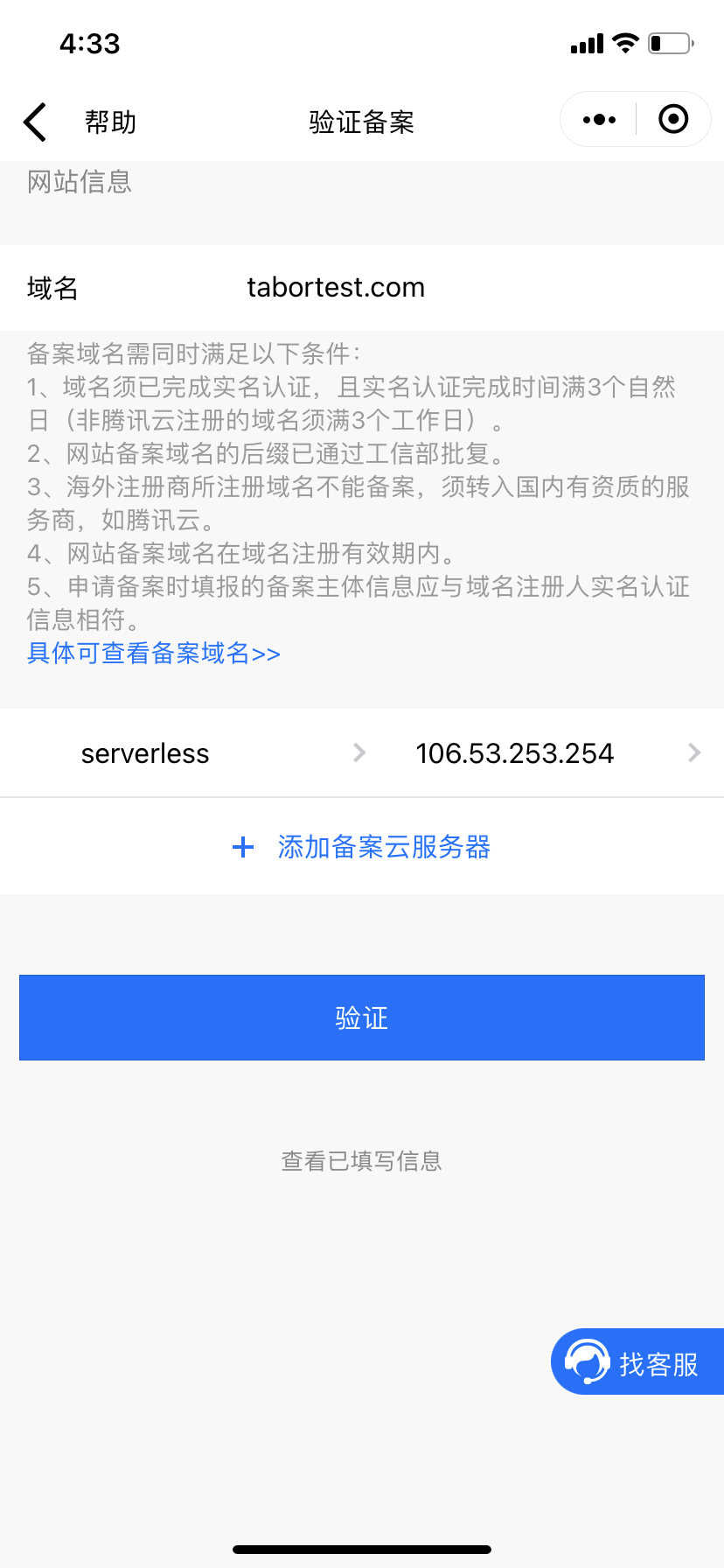
Task: Tap the back arrow to return
Action: pos(35,122)
